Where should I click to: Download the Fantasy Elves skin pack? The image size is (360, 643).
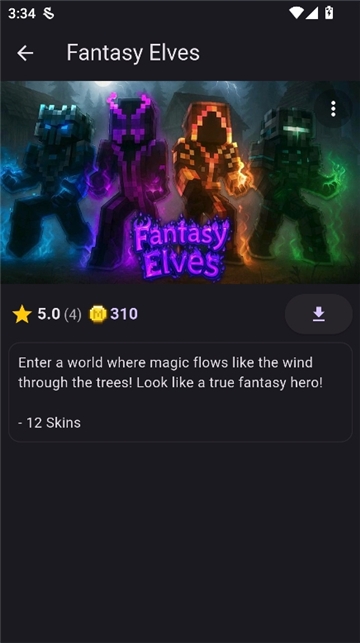pyautogui.click(x=319, y=314)
